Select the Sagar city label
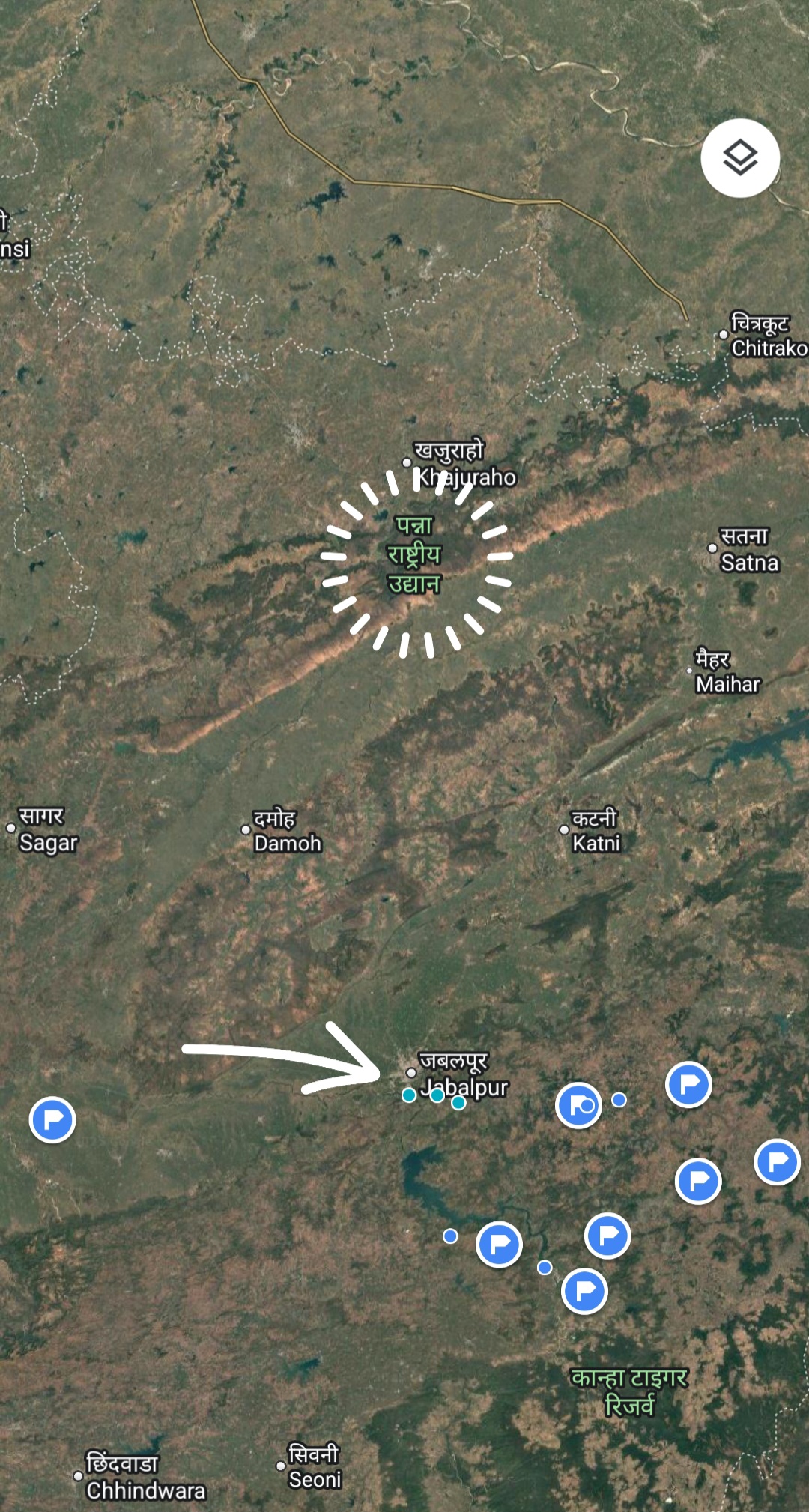 (43, 829)
